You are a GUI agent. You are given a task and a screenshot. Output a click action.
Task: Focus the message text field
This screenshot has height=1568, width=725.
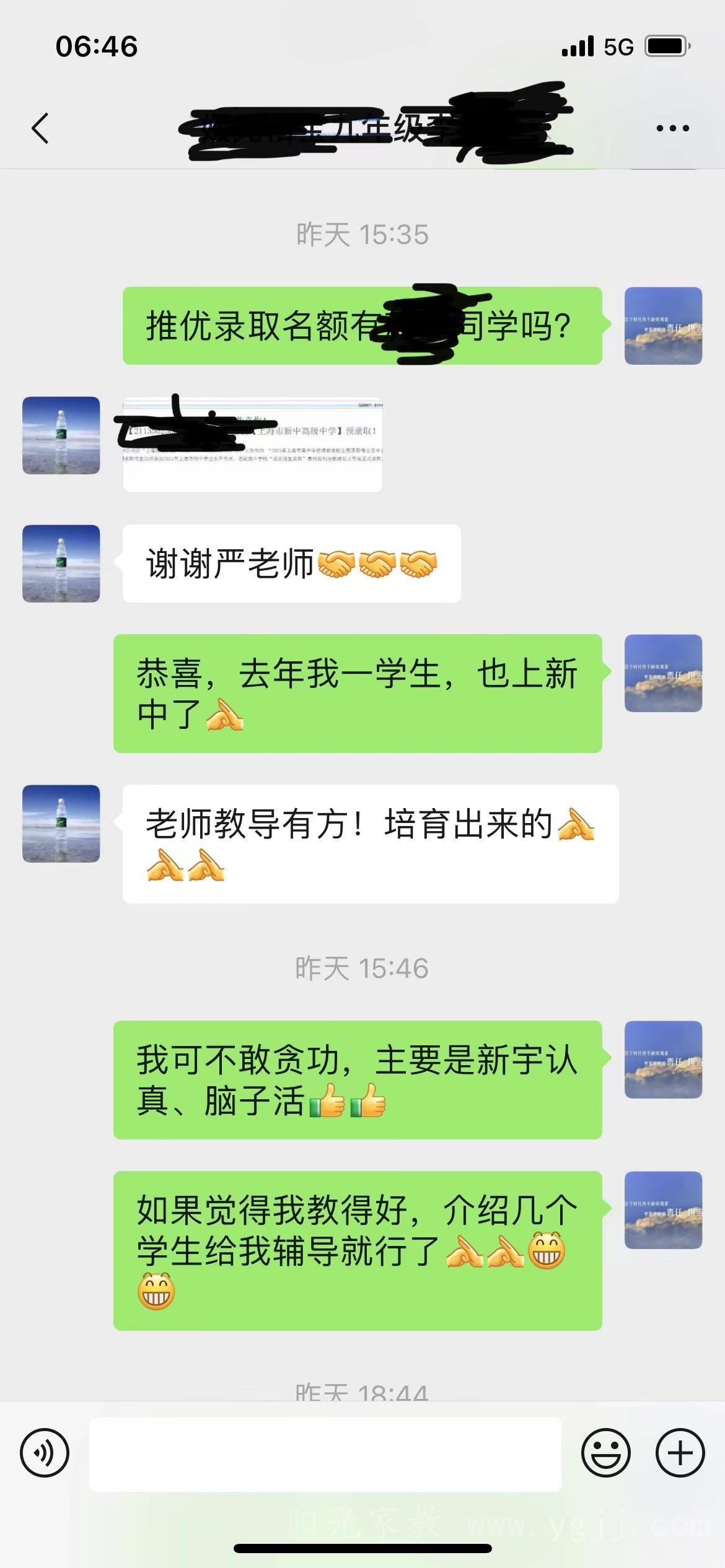point(325,1453)
